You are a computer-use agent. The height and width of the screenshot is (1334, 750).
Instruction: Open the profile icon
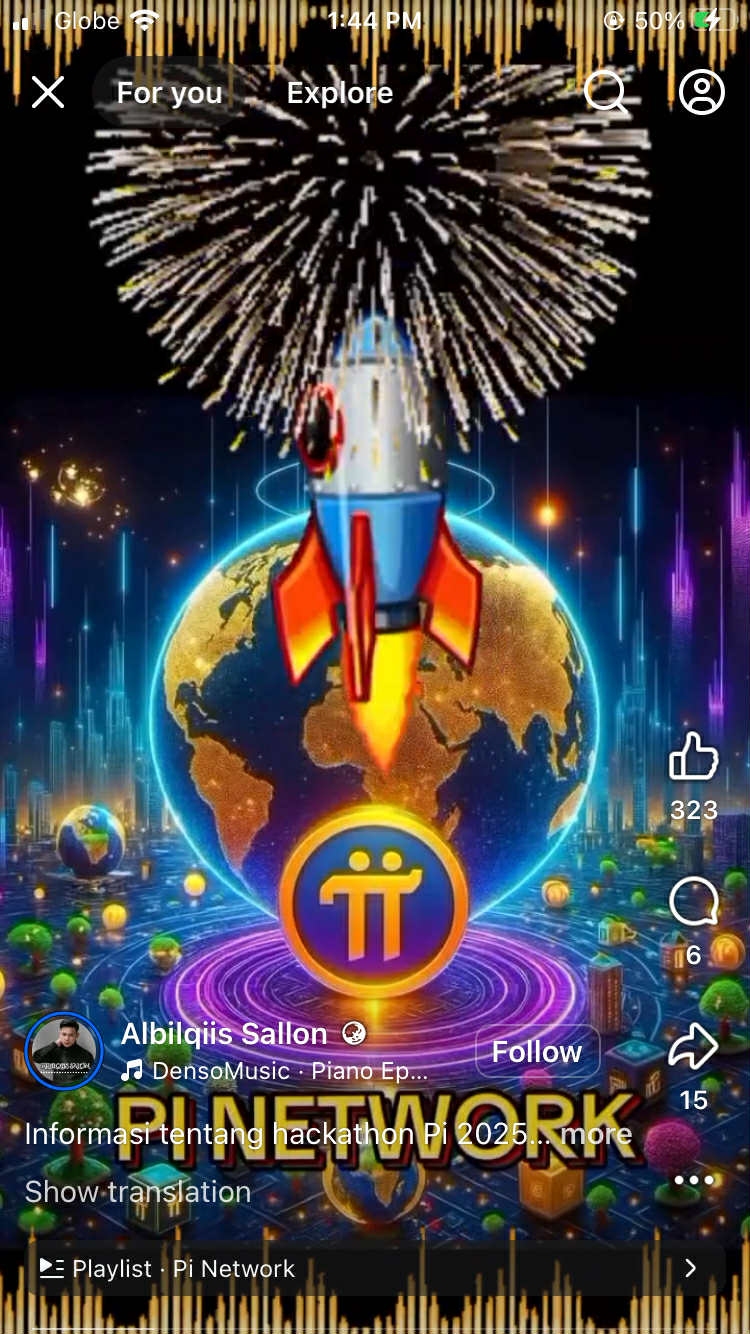pyautogui.click(x=702, y=93)
